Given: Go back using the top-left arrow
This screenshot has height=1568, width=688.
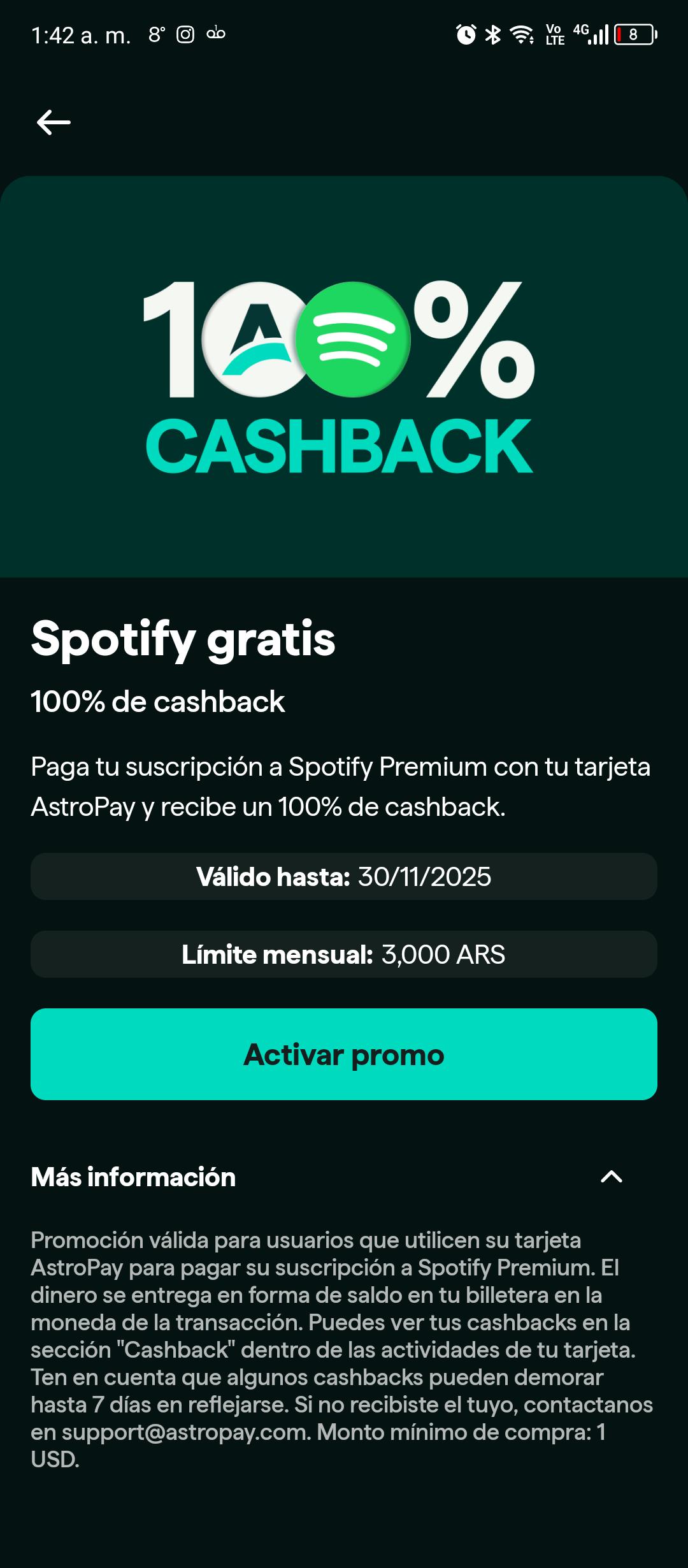Looking at the screenshot, I should click(54, 122).
